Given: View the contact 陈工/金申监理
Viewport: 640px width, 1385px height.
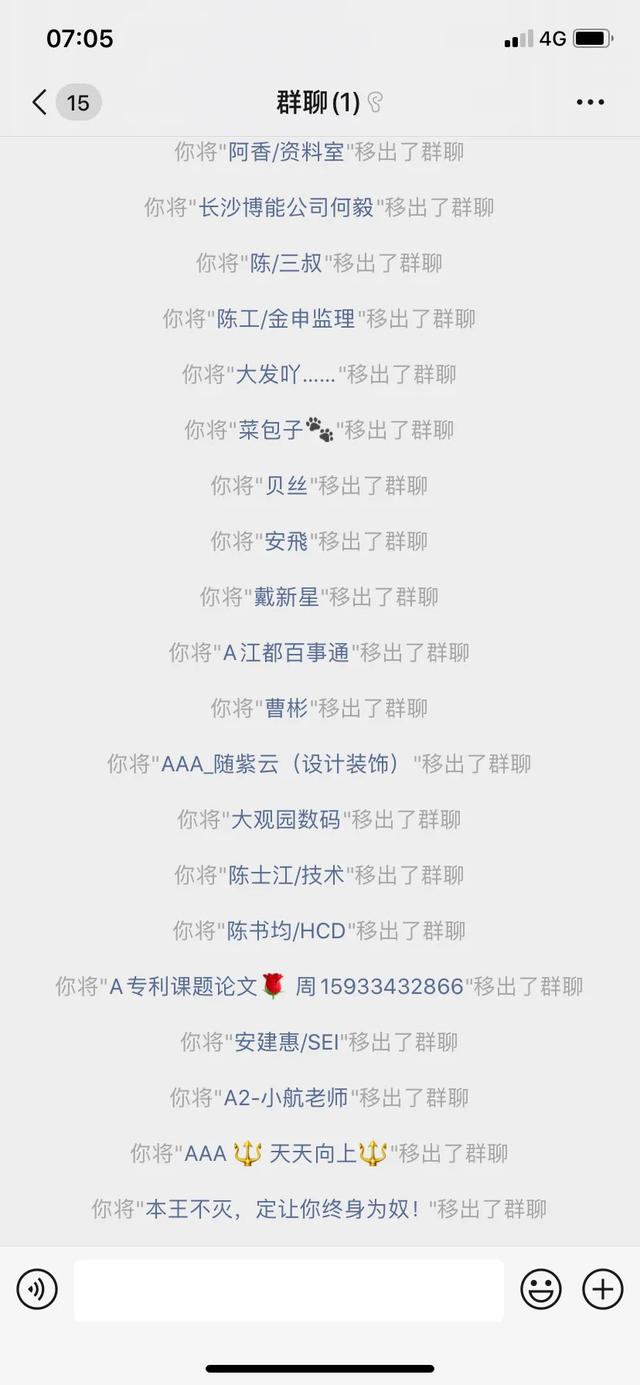Looking at the screenshot, I should click(x=286, y=319).
